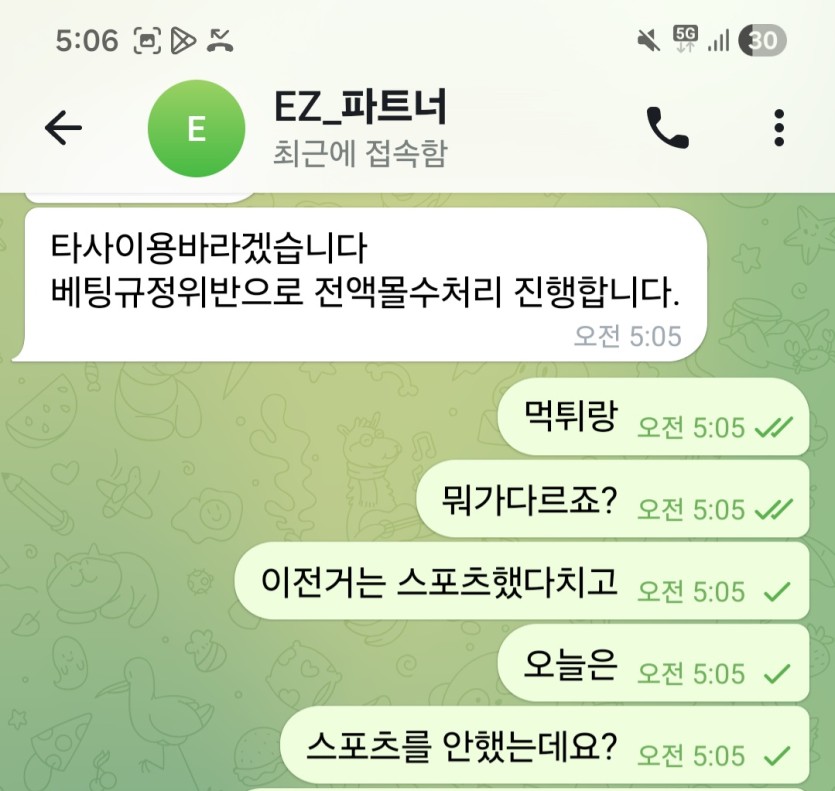
Task: Go back to the chat list
Action: [x=63, y=128]
